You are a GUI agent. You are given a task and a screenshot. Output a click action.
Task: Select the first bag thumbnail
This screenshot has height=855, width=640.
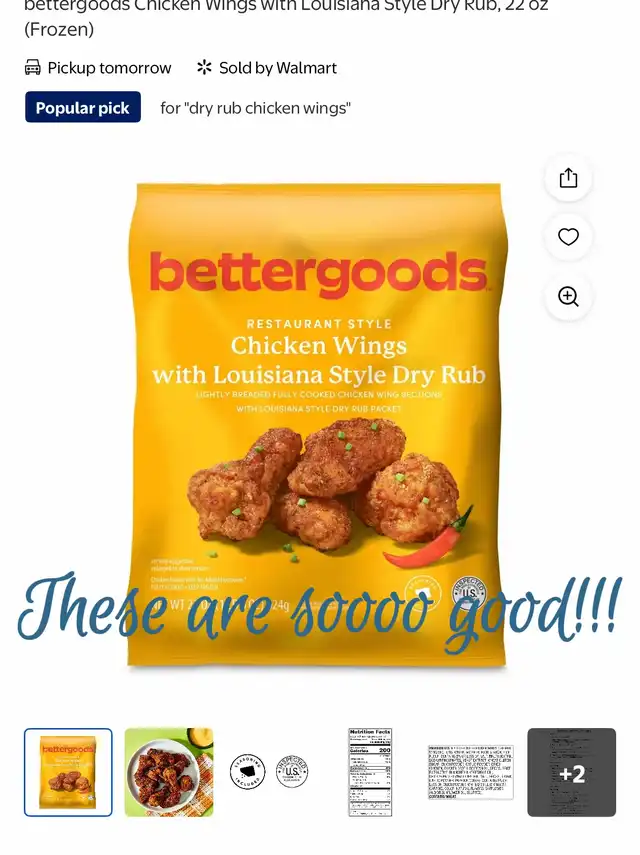coord(68,772)
